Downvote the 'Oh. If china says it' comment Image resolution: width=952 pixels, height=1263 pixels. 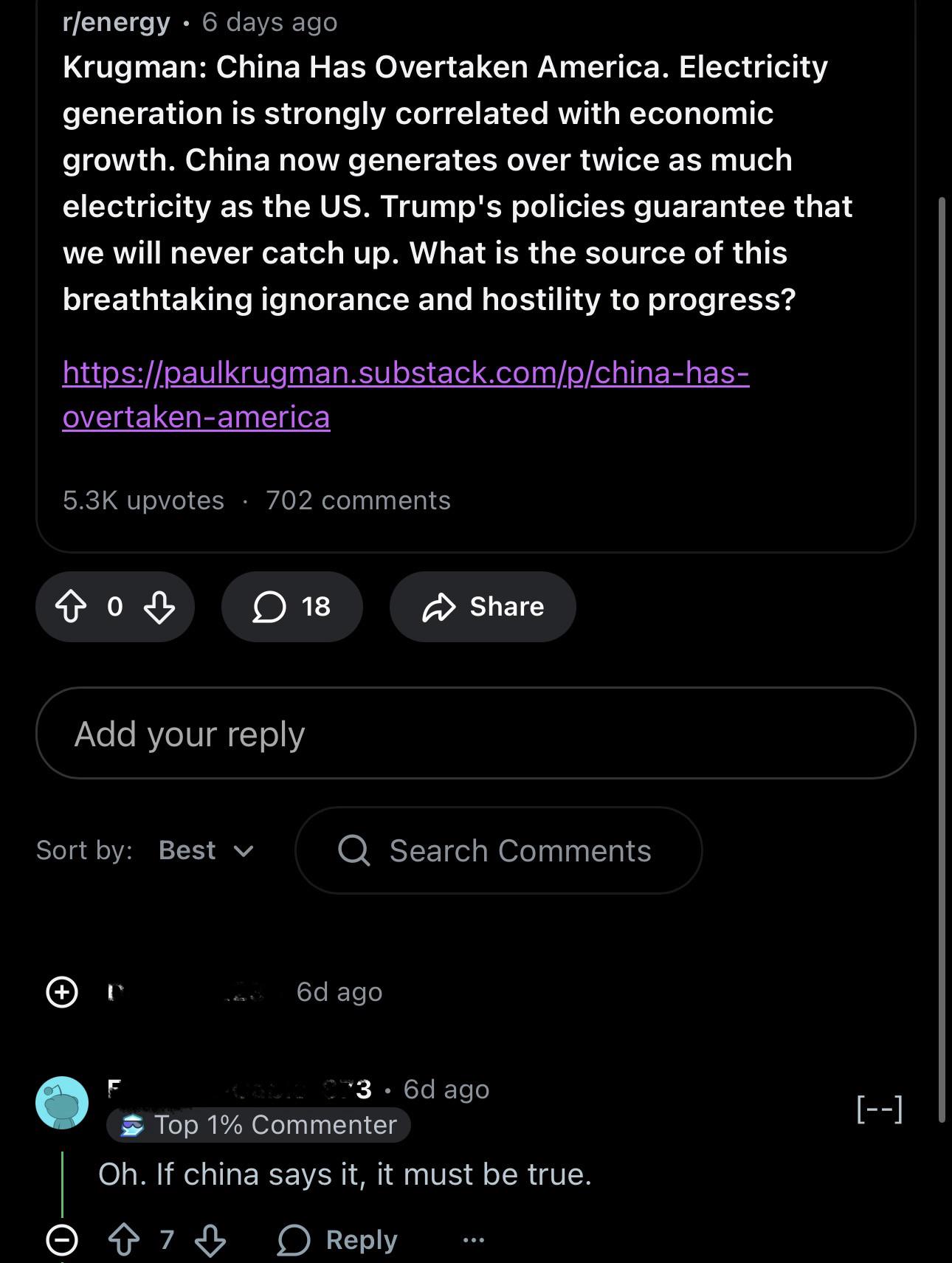(x=210, y=1240)
